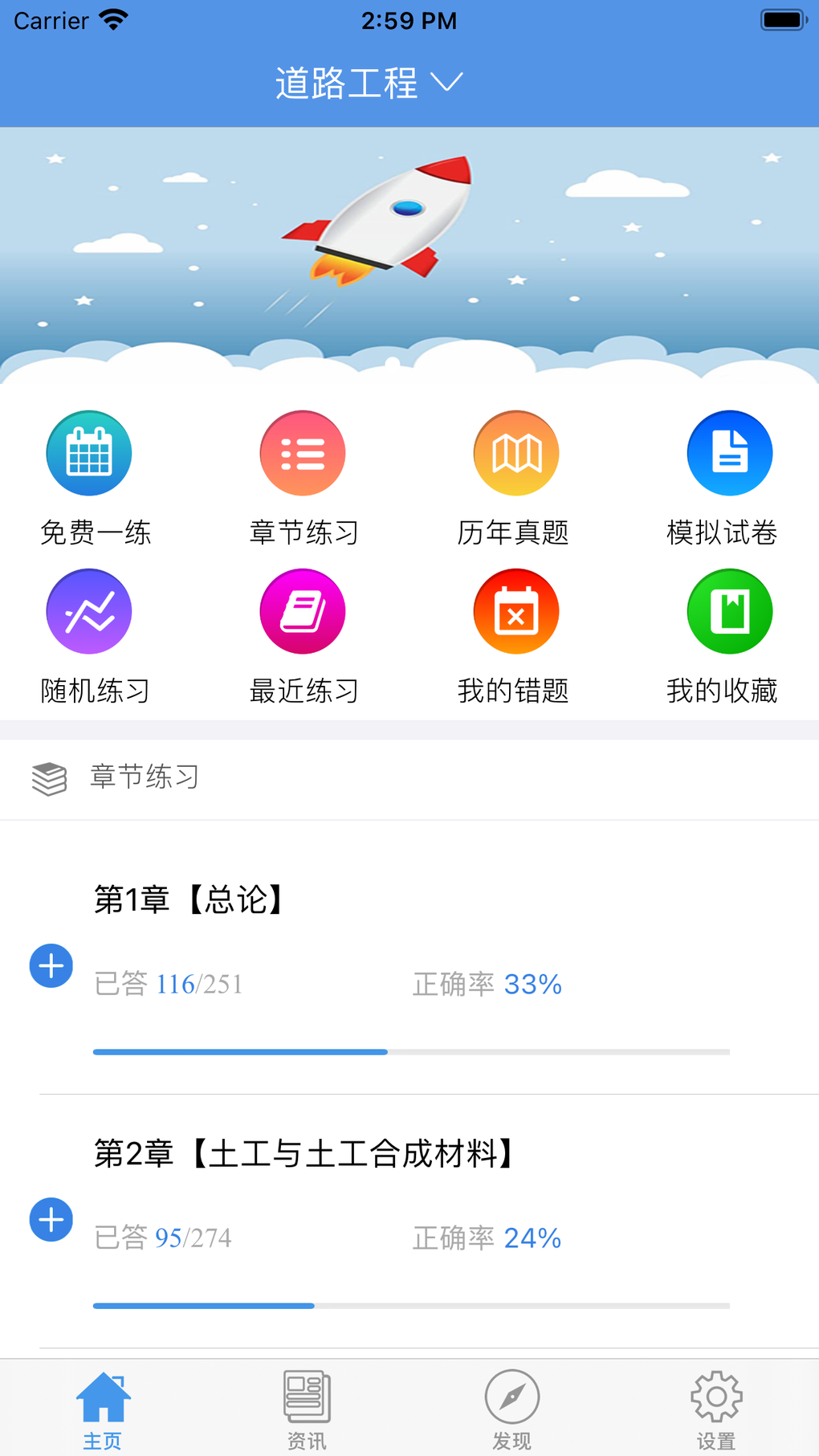Switch to the 资讯 news tab
This screenshot has width=819, height=1456.
tap(307, 1409)
